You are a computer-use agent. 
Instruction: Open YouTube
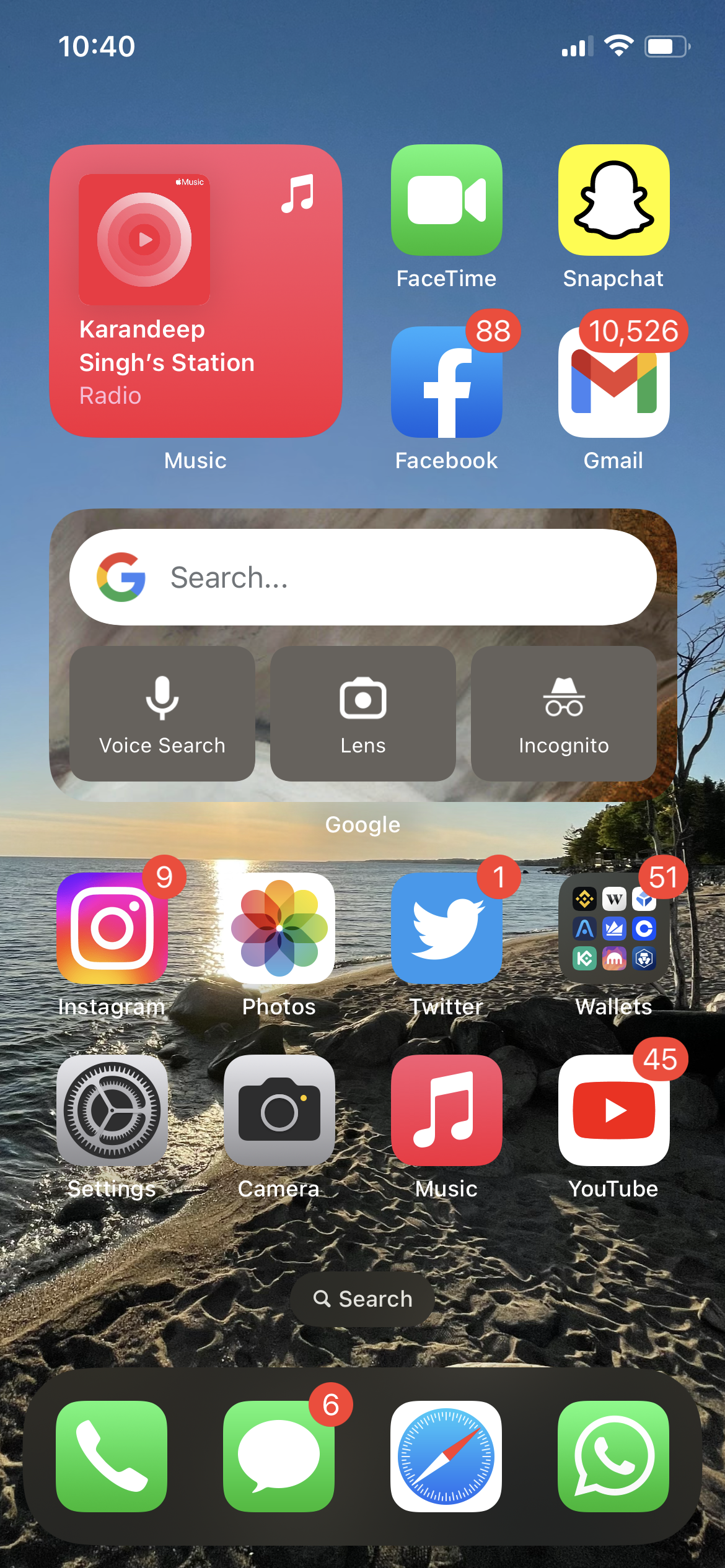(x=613, y=1110)
